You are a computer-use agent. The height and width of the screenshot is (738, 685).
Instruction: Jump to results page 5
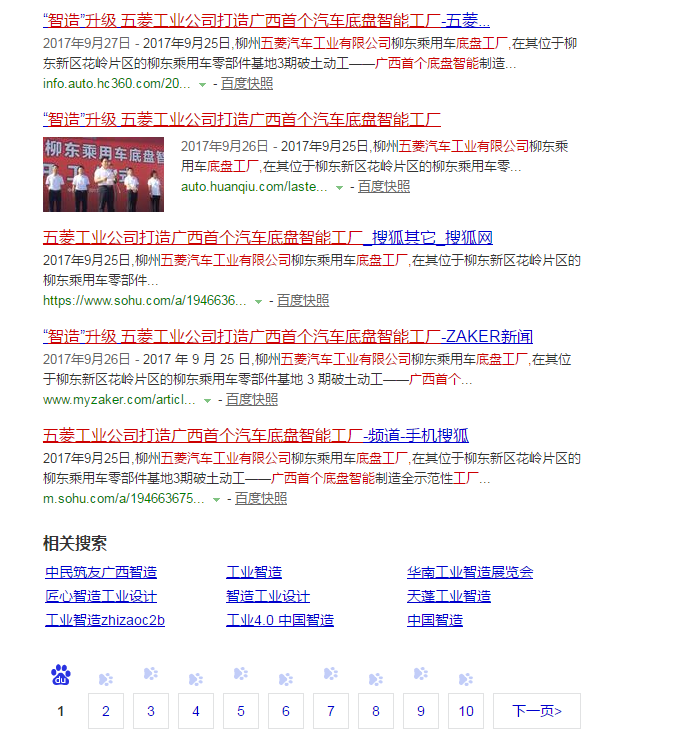pos(241,711)
